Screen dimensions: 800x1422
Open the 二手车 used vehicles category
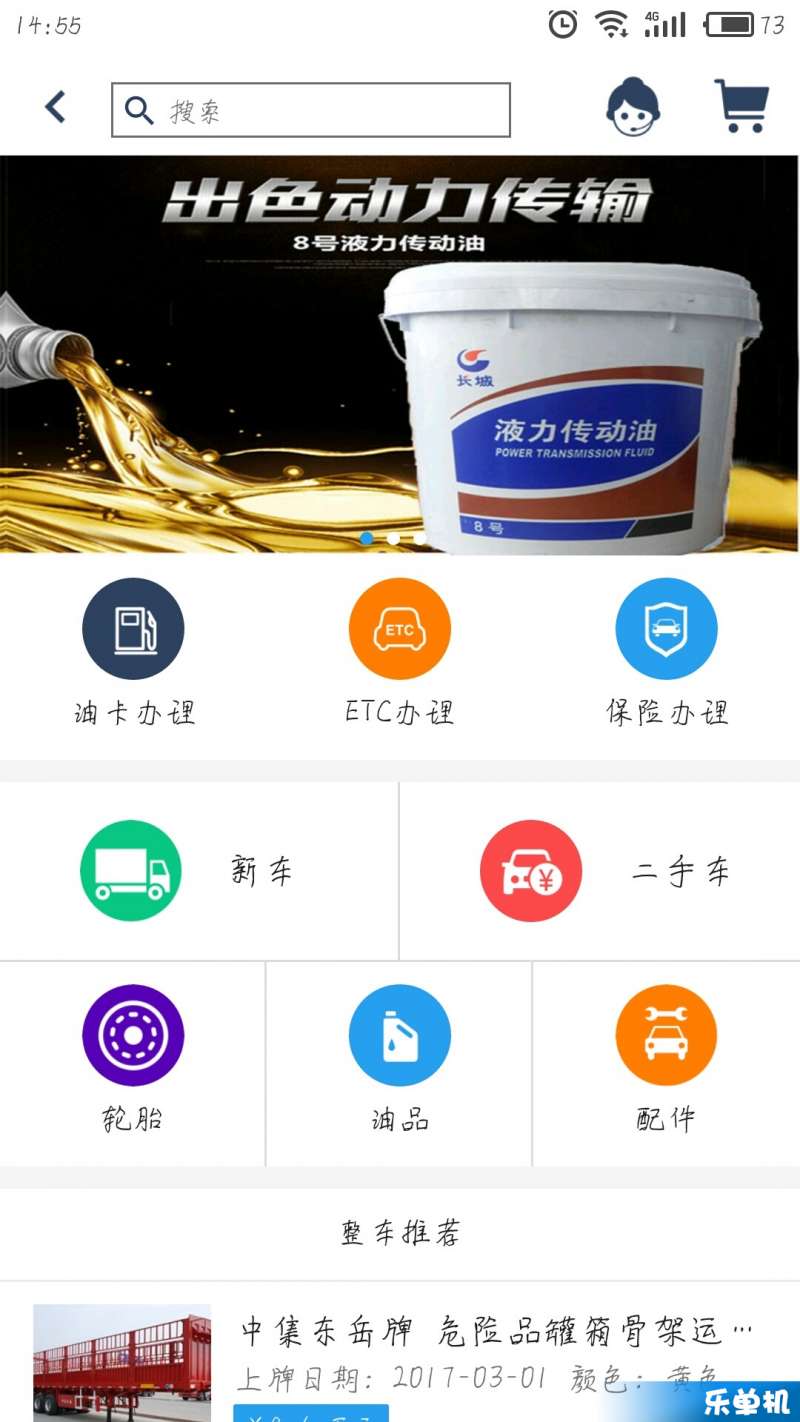point(600,871)
